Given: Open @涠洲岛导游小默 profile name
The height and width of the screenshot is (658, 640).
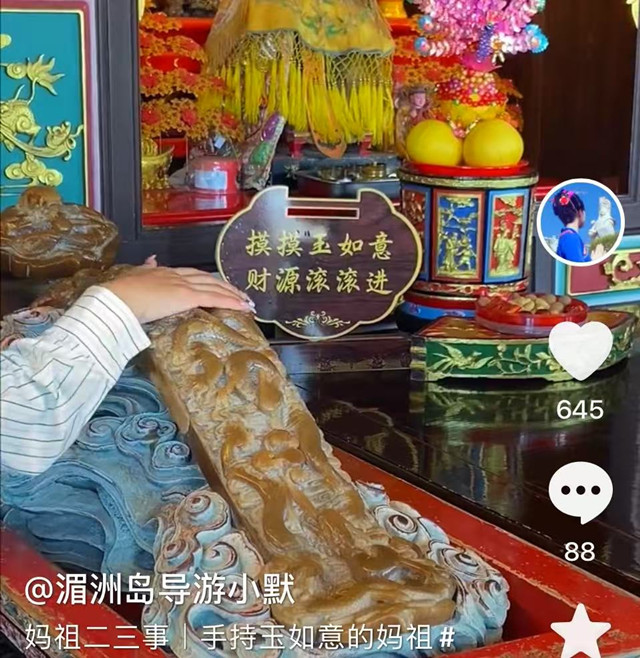Looking at the screenshot, I should [160, 590].
